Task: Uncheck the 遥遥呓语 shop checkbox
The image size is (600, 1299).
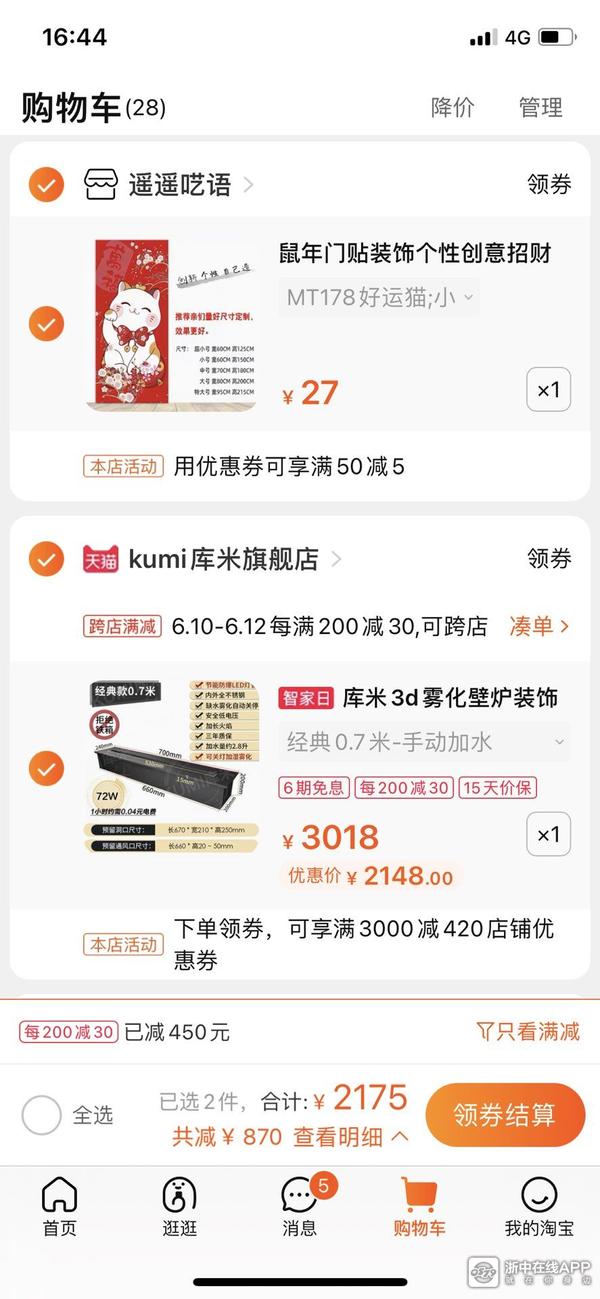Action: pyautogui.click(x=46, y=184)
